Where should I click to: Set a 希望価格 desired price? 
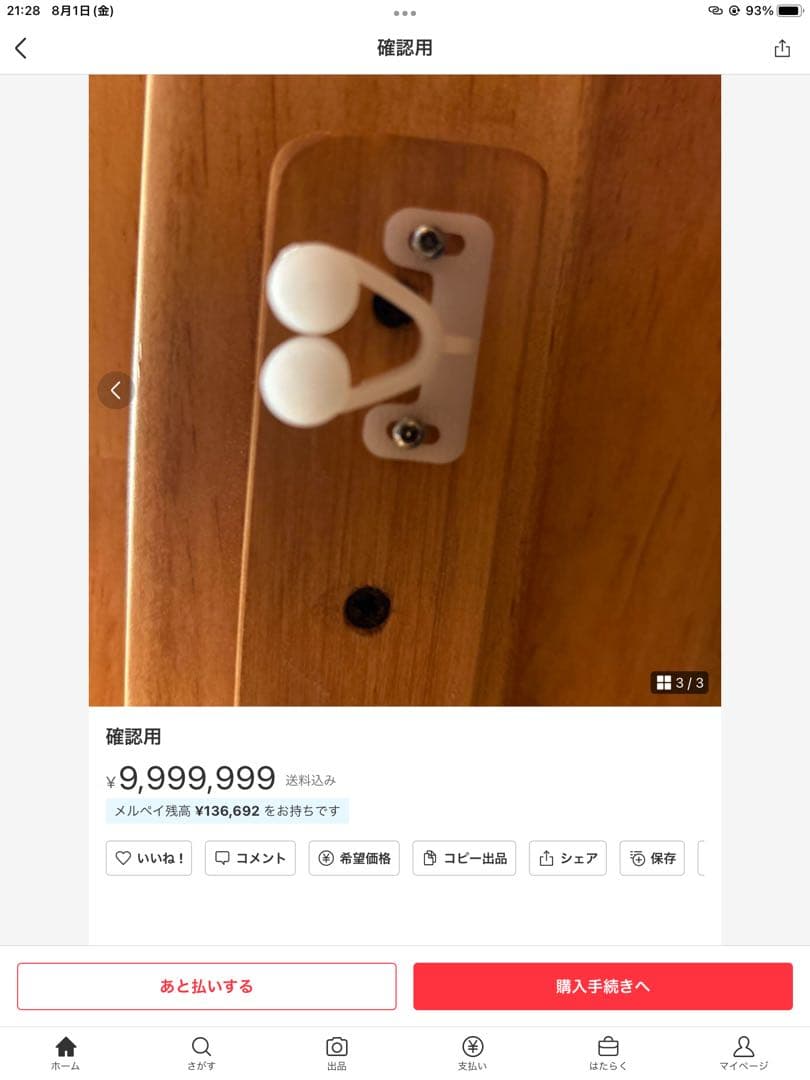354,858
